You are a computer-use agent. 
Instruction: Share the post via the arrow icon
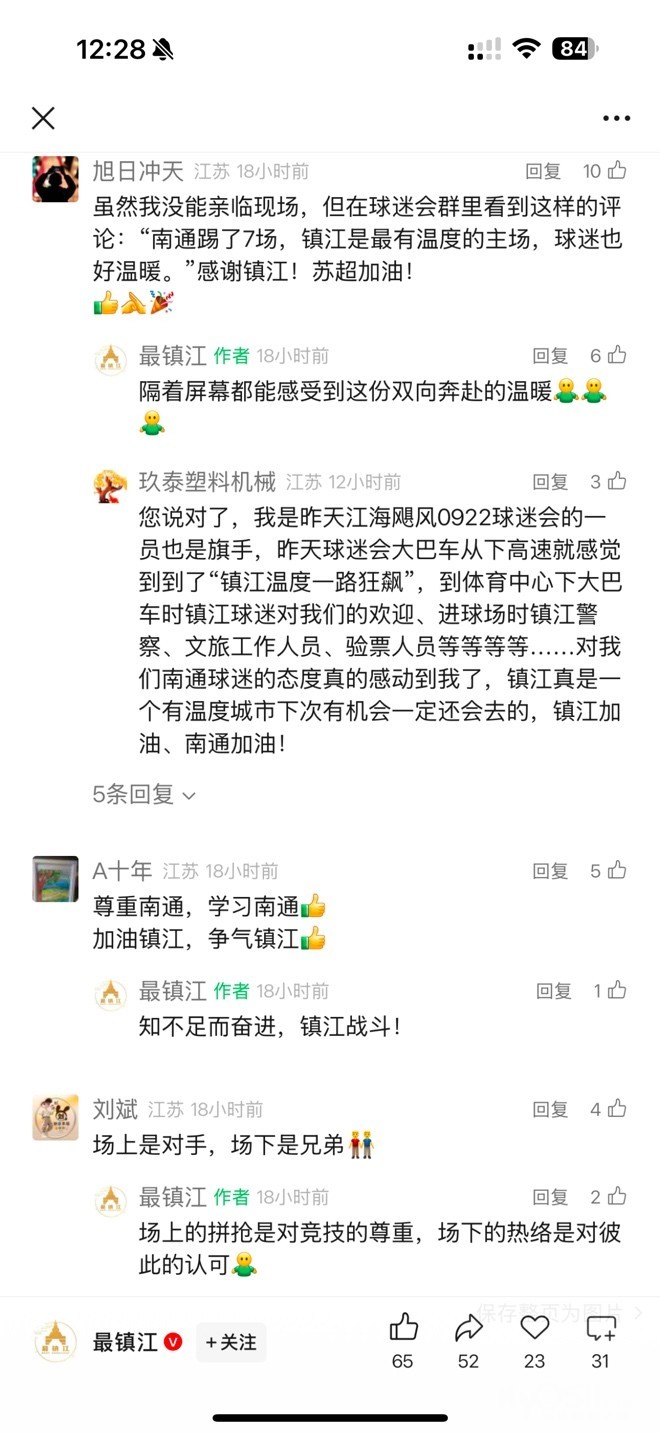click(x=468, y=1328)
